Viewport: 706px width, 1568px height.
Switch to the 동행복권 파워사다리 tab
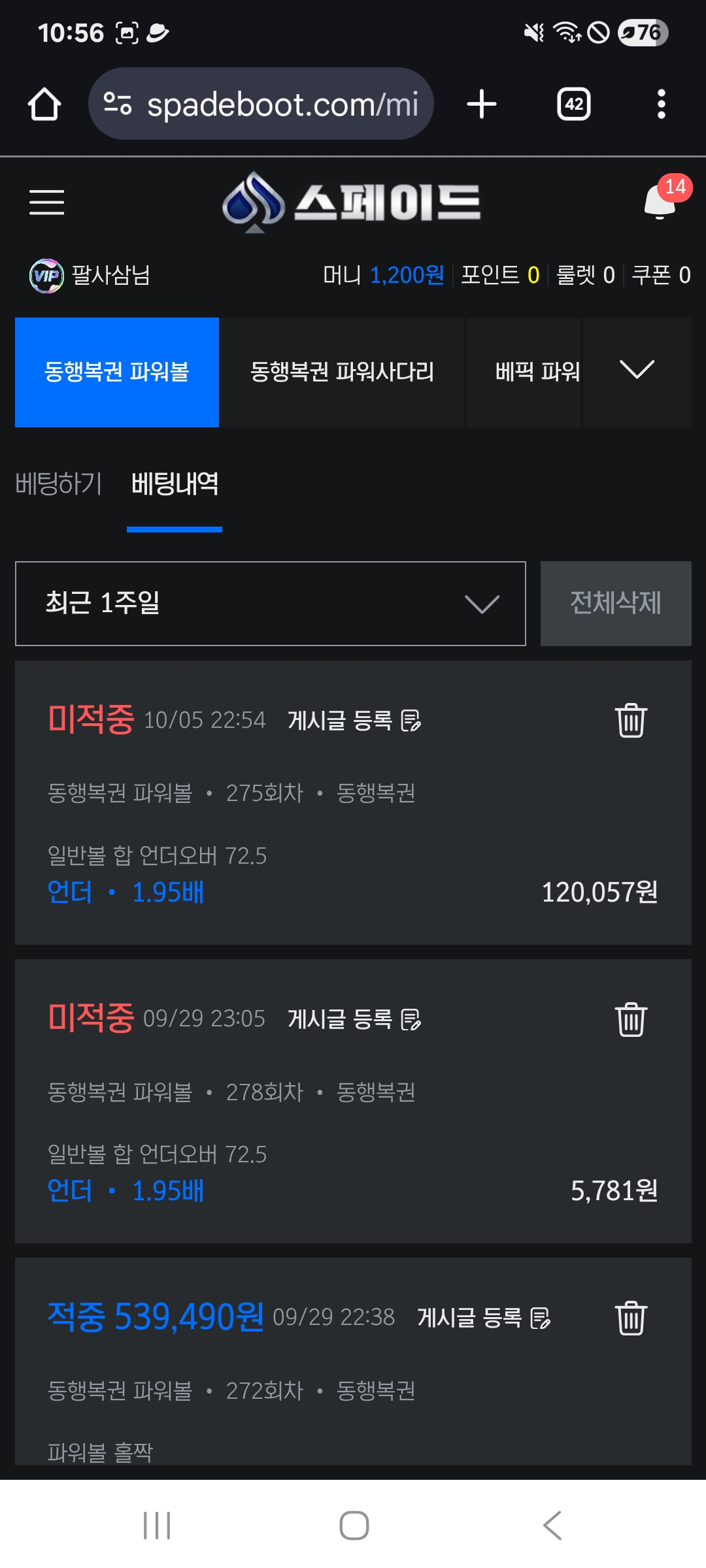pos(342,372)
